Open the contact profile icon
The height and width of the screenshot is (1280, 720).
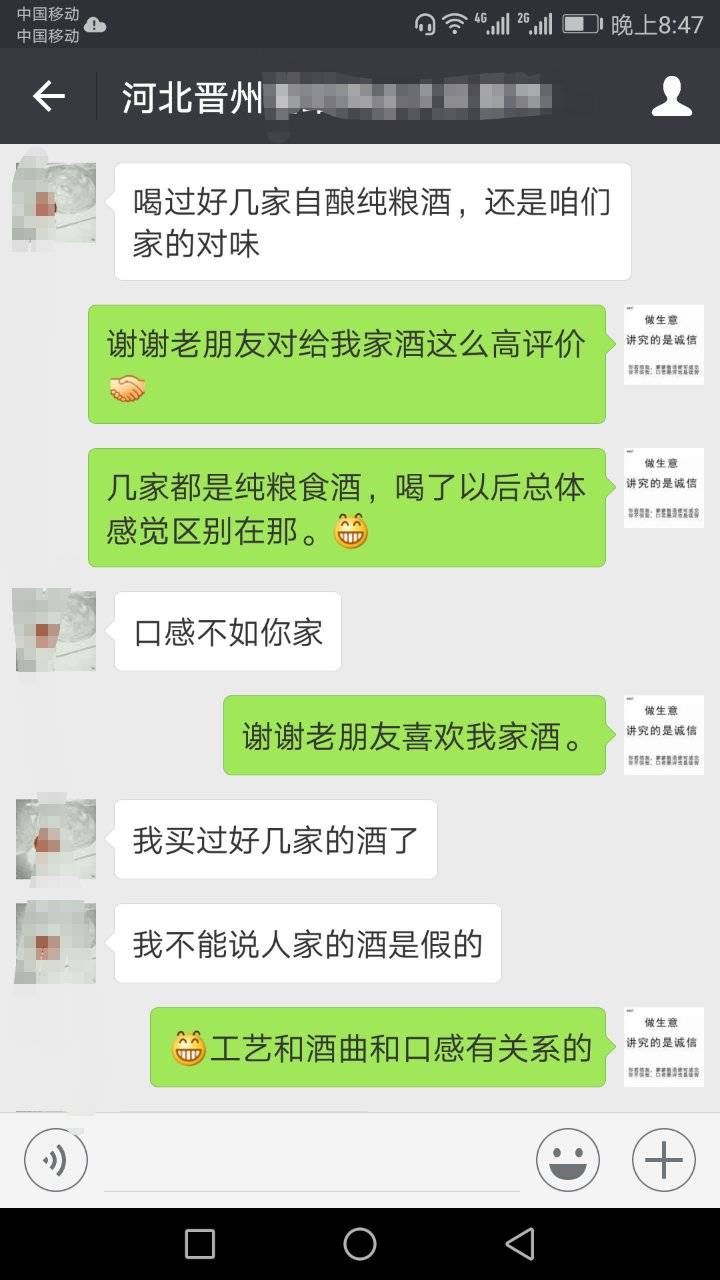pos(671,96)
